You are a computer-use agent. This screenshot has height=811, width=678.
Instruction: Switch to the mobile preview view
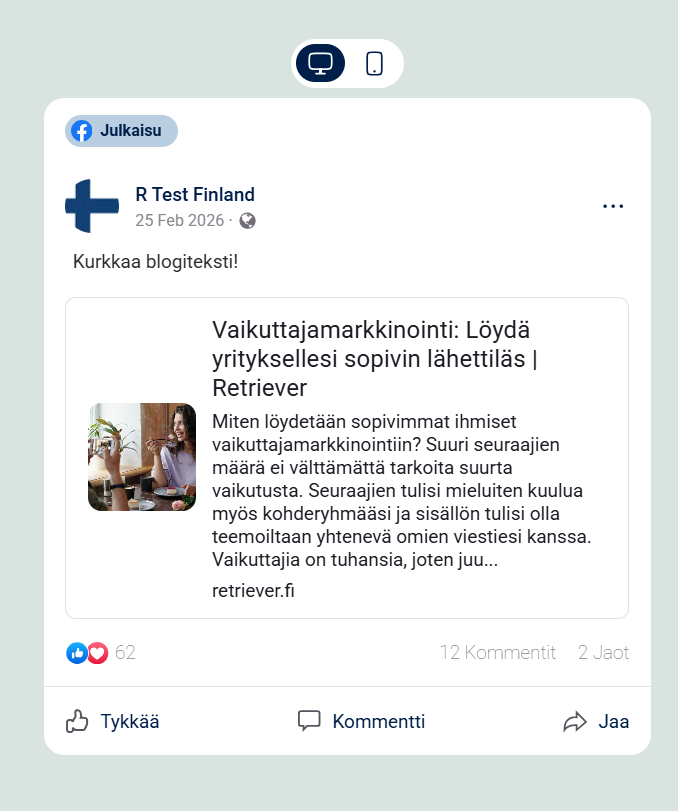(374, 63)
